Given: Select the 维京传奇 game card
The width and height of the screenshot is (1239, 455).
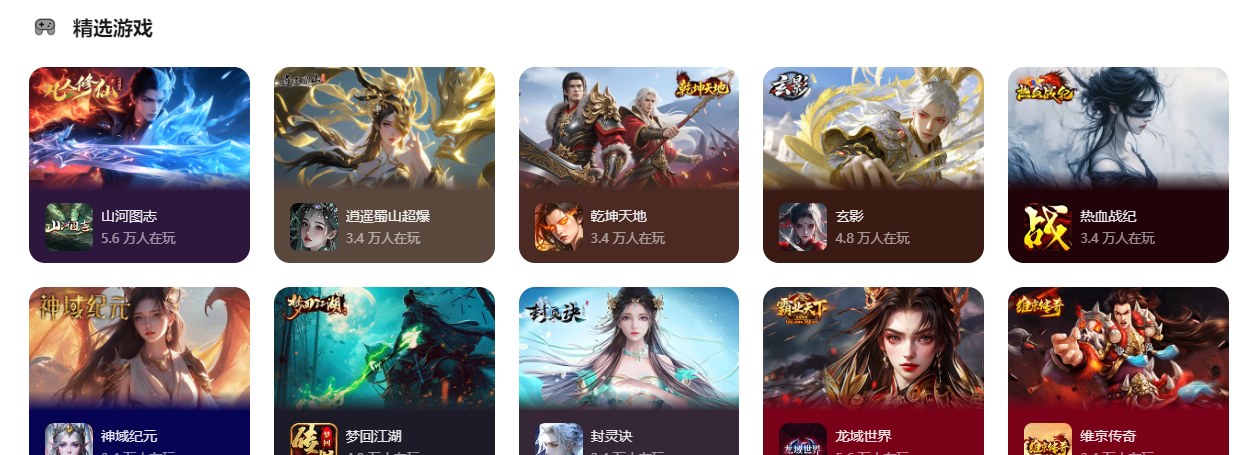Looking at the screenshot, I should tap(1118, 372).
